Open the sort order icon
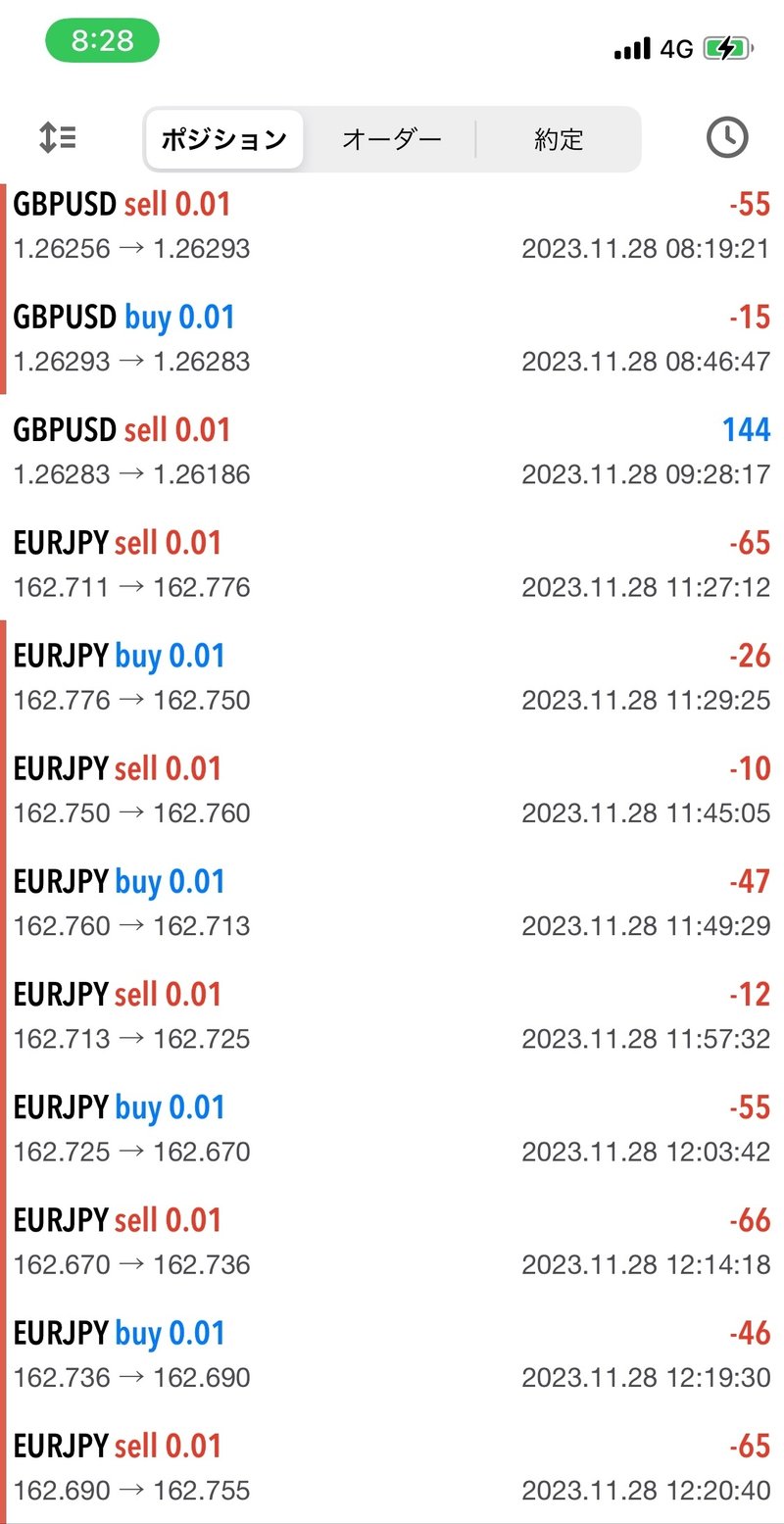This screenshot has height=1524, width=784. pyautogui.click(x=58, y=138)
